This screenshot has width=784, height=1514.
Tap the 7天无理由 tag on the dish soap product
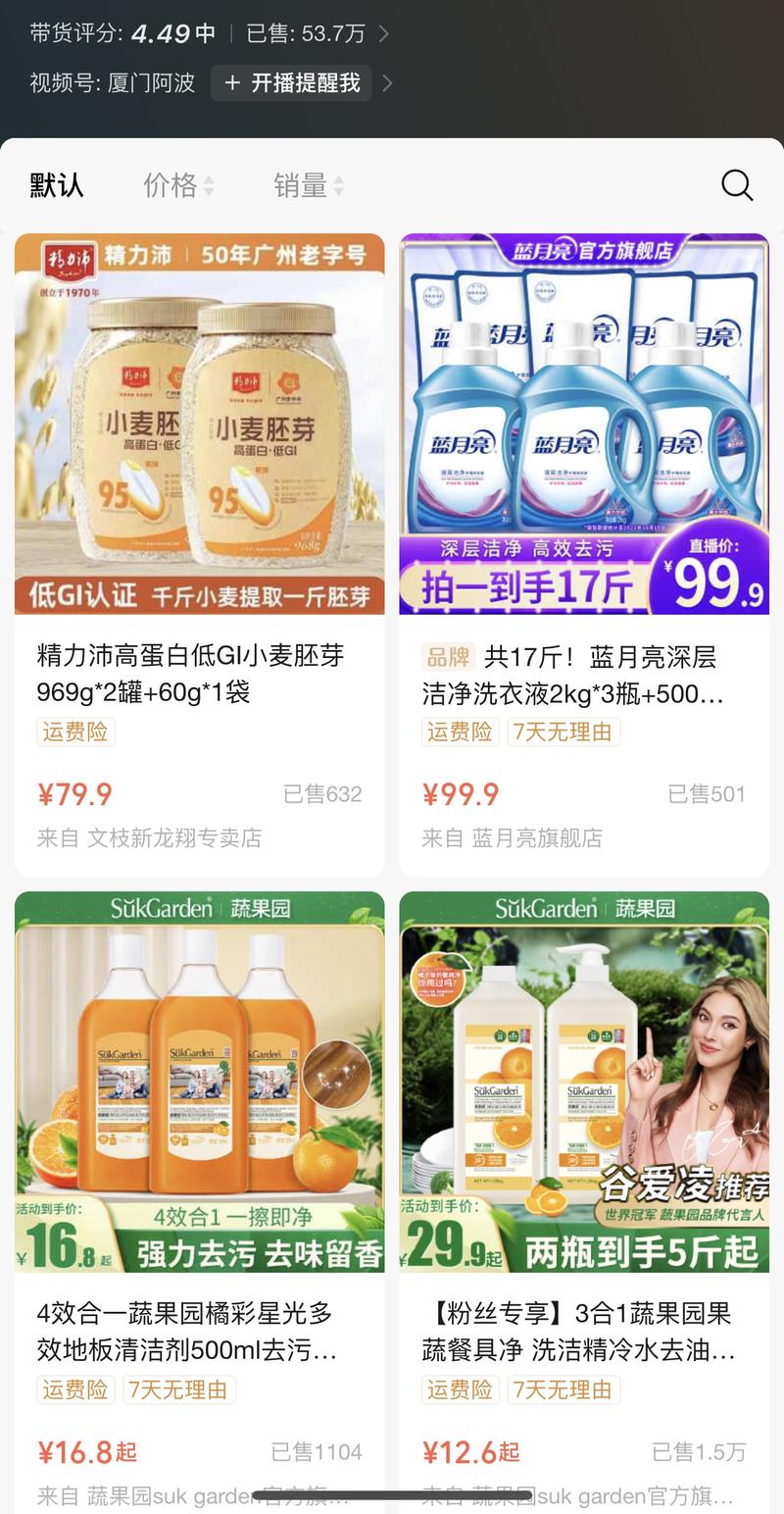pyautogui.click(x=563, y=1389)
